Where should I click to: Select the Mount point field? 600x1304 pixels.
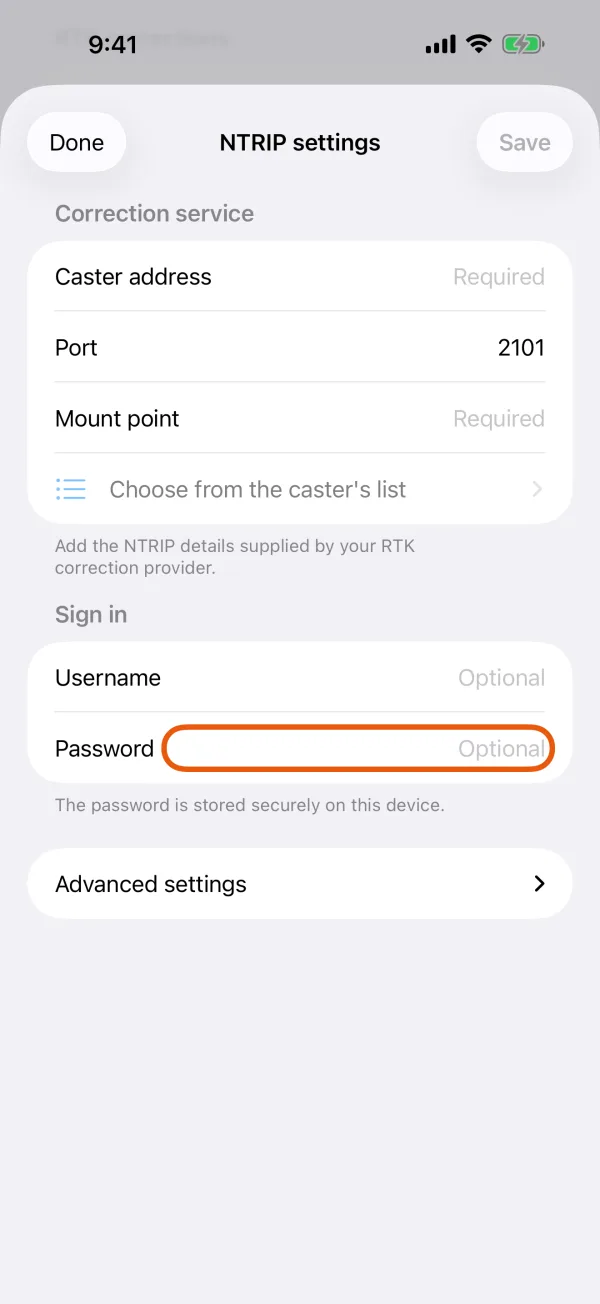click(x=300, y=418)
